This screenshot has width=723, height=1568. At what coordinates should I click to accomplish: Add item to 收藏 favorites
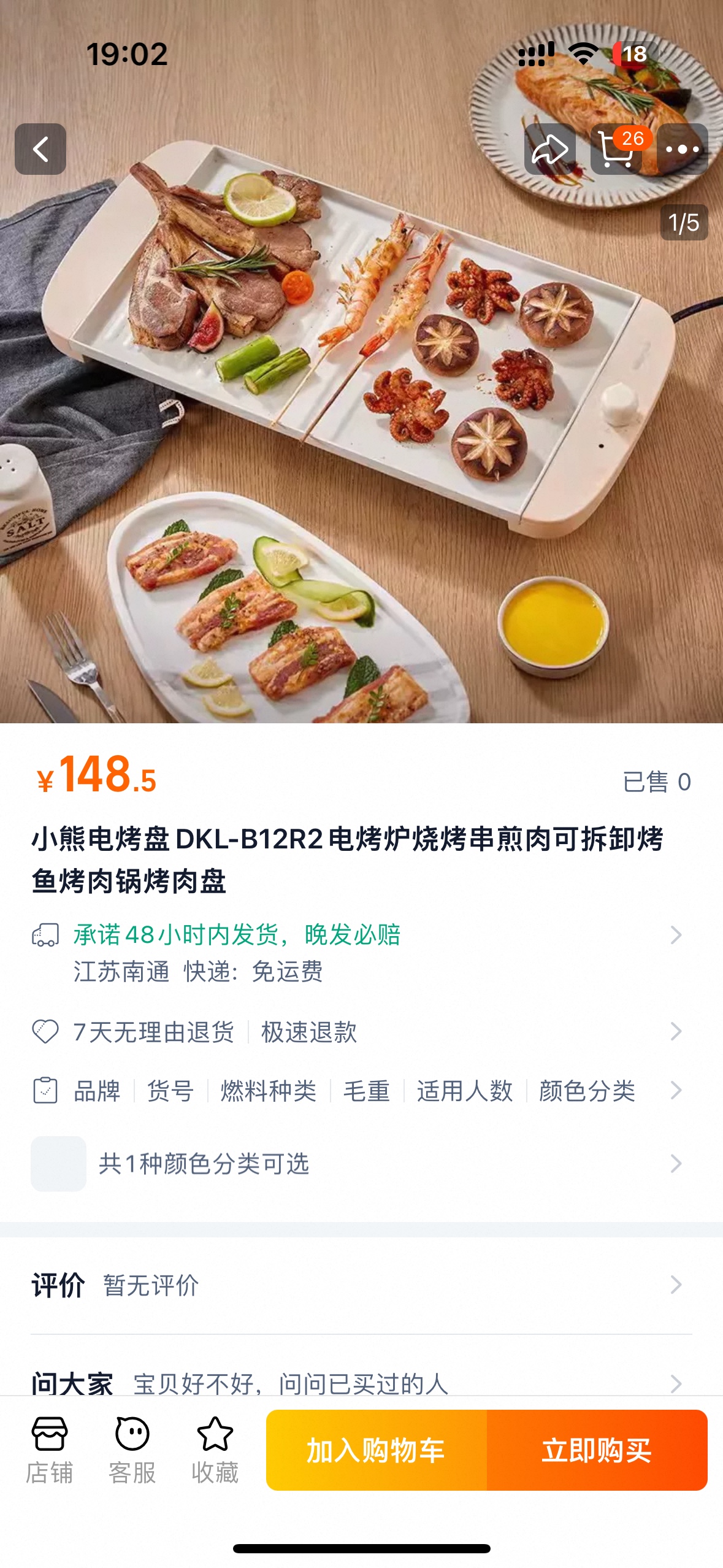(x=215, y=1450)
